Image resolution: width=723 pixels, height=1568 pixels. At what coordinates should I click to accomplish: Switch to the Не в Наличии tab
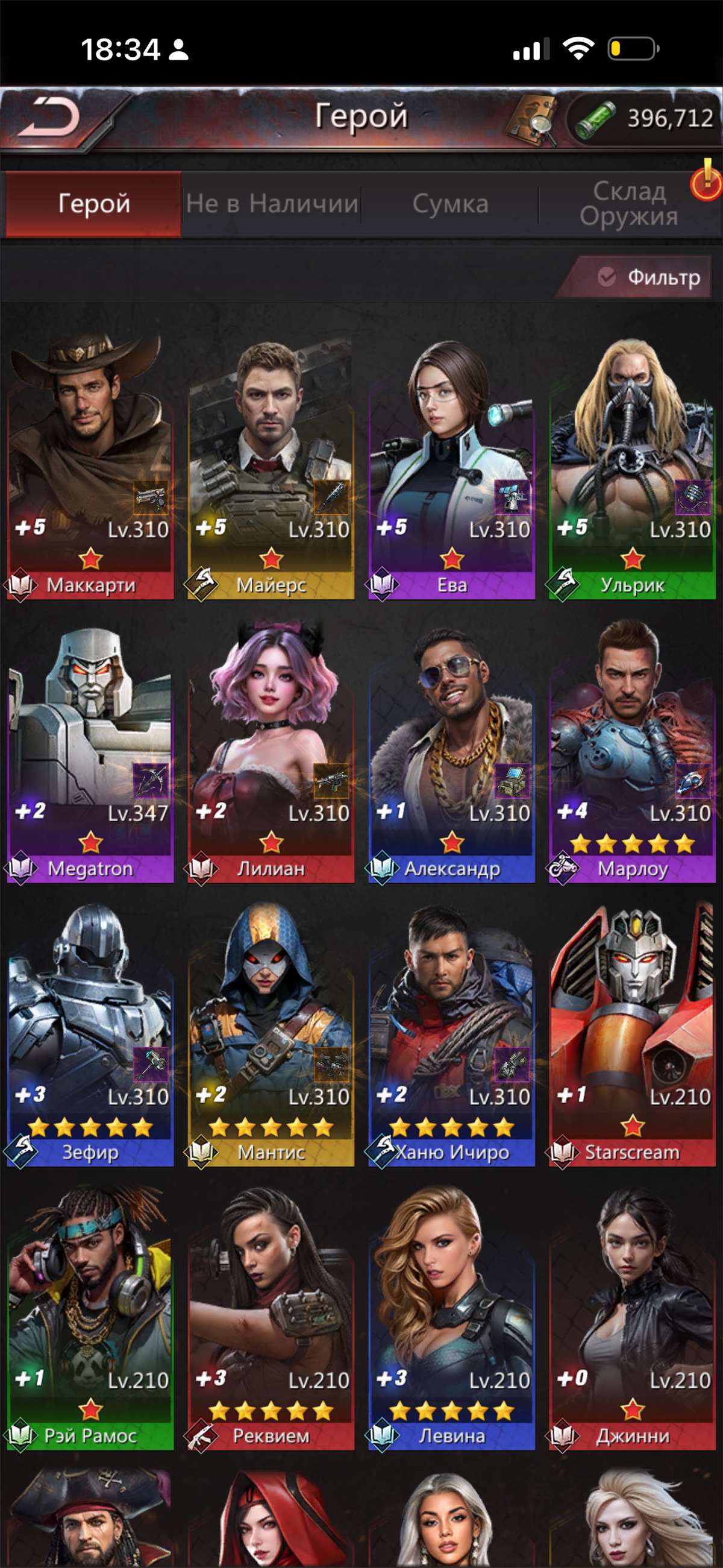272,203
